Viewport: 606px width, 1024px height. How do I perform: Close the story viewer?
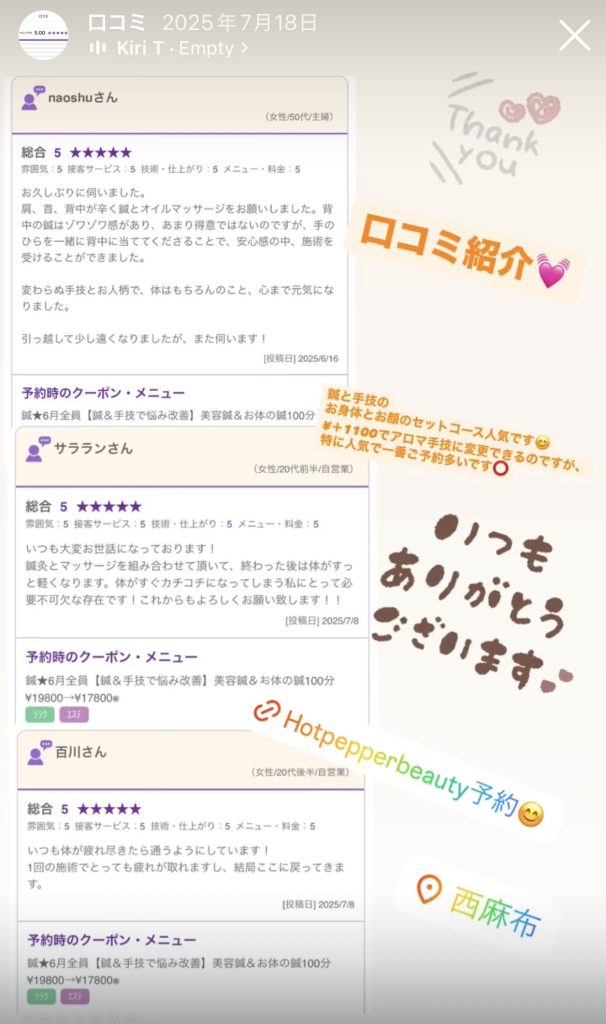click(574, 35)
